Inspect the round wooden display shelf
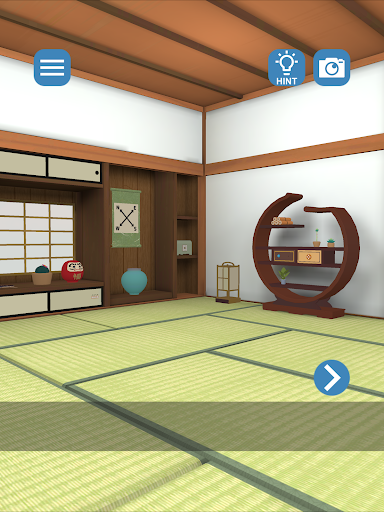The height and width of the screenshot is (512, 384). pos(305,255)
